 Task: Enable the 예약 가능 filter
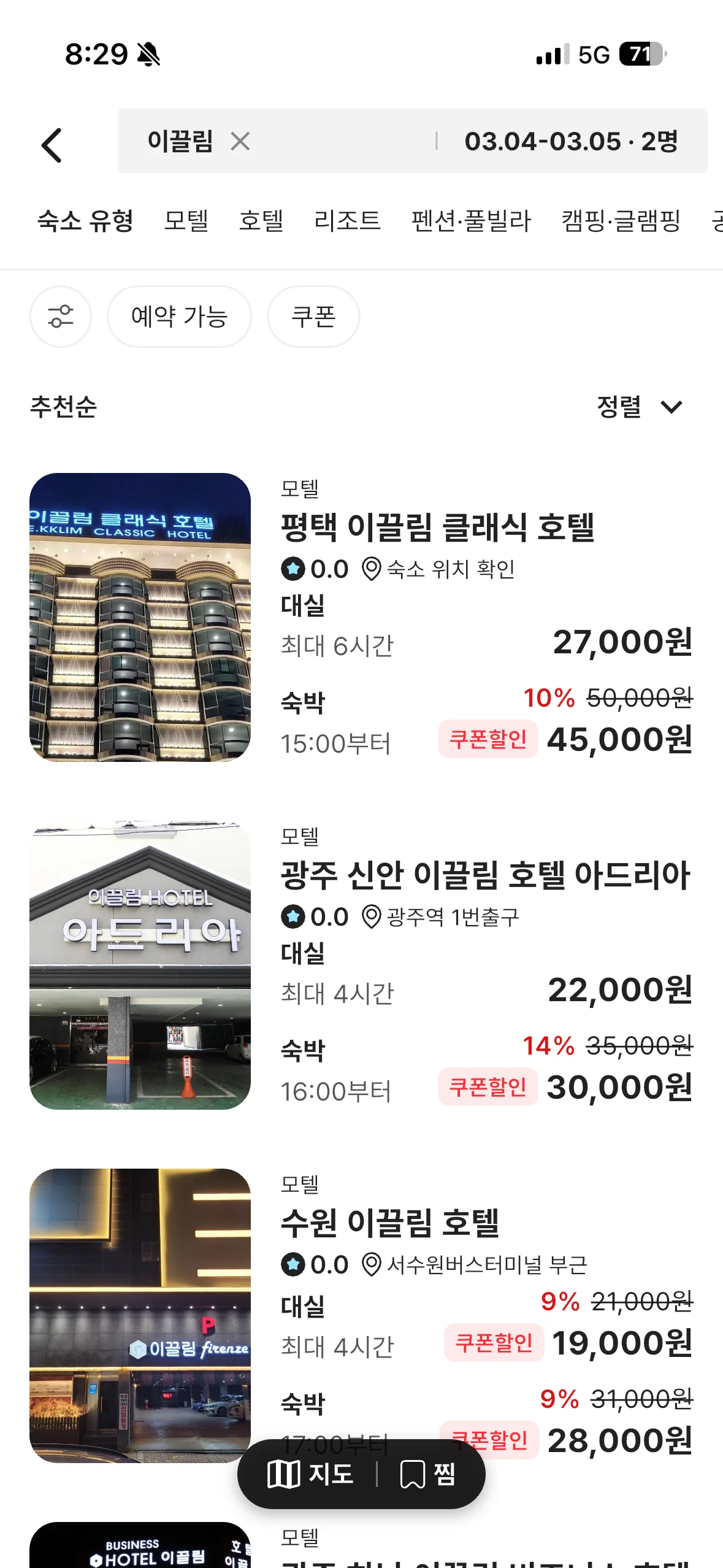tap(179, 317)
